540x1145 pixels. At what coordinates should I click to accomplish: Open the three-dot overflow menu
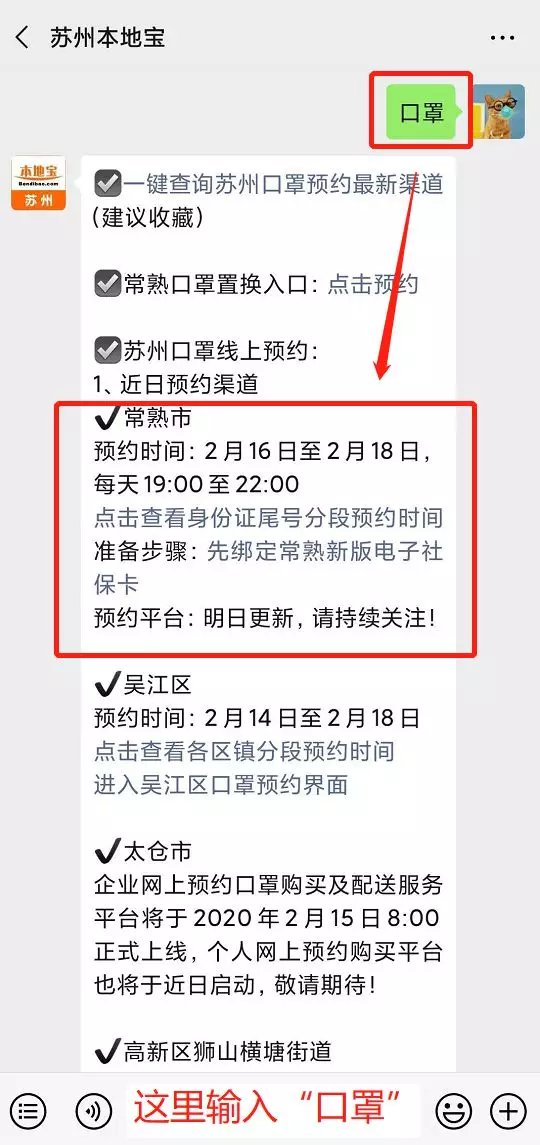click(503, 38)
